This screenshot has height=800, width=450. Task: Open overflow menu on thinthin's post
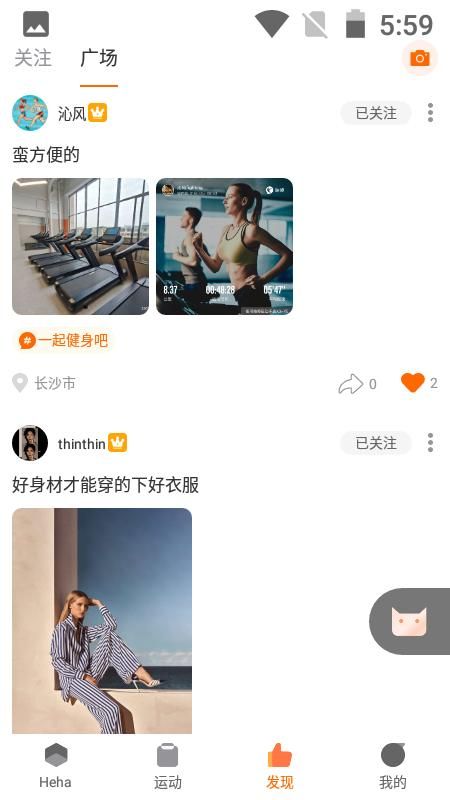pyautogui.click(x=430, y=443)
